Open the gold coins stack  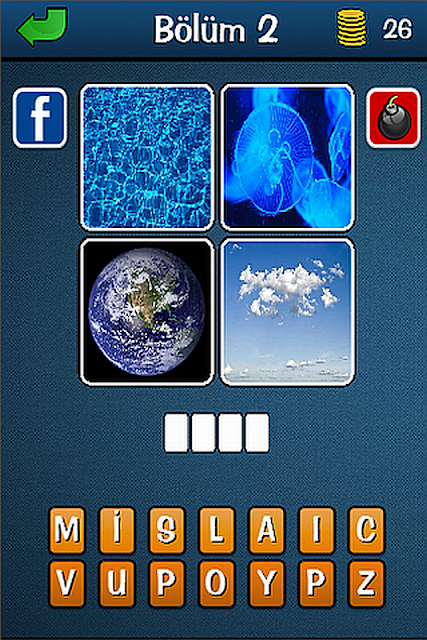(x=351, y=28)
